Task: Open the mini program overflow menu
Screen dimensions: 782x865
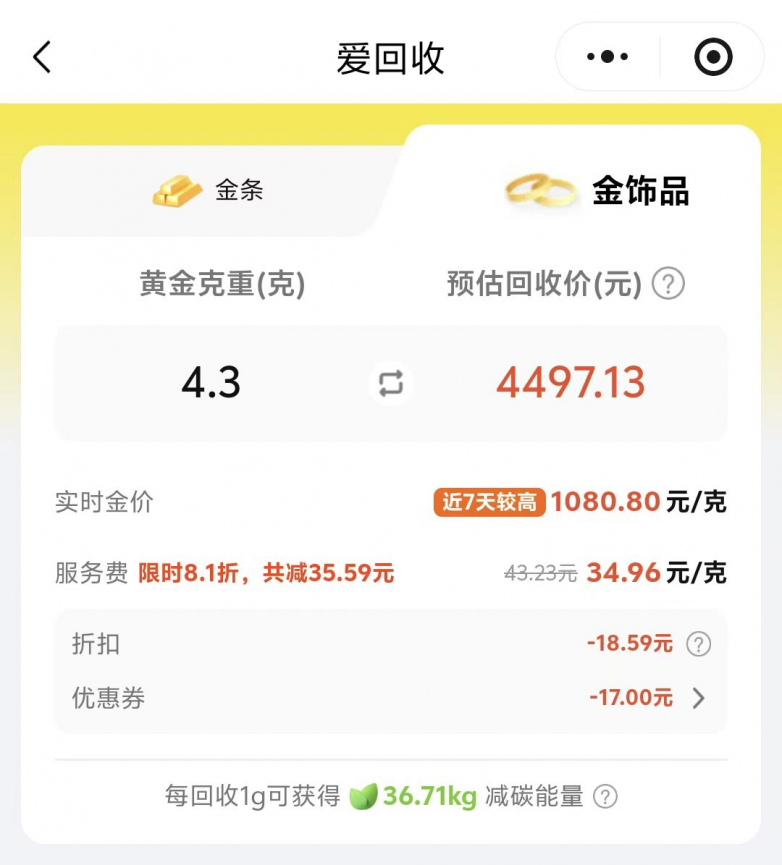Action: click(607, 57)
